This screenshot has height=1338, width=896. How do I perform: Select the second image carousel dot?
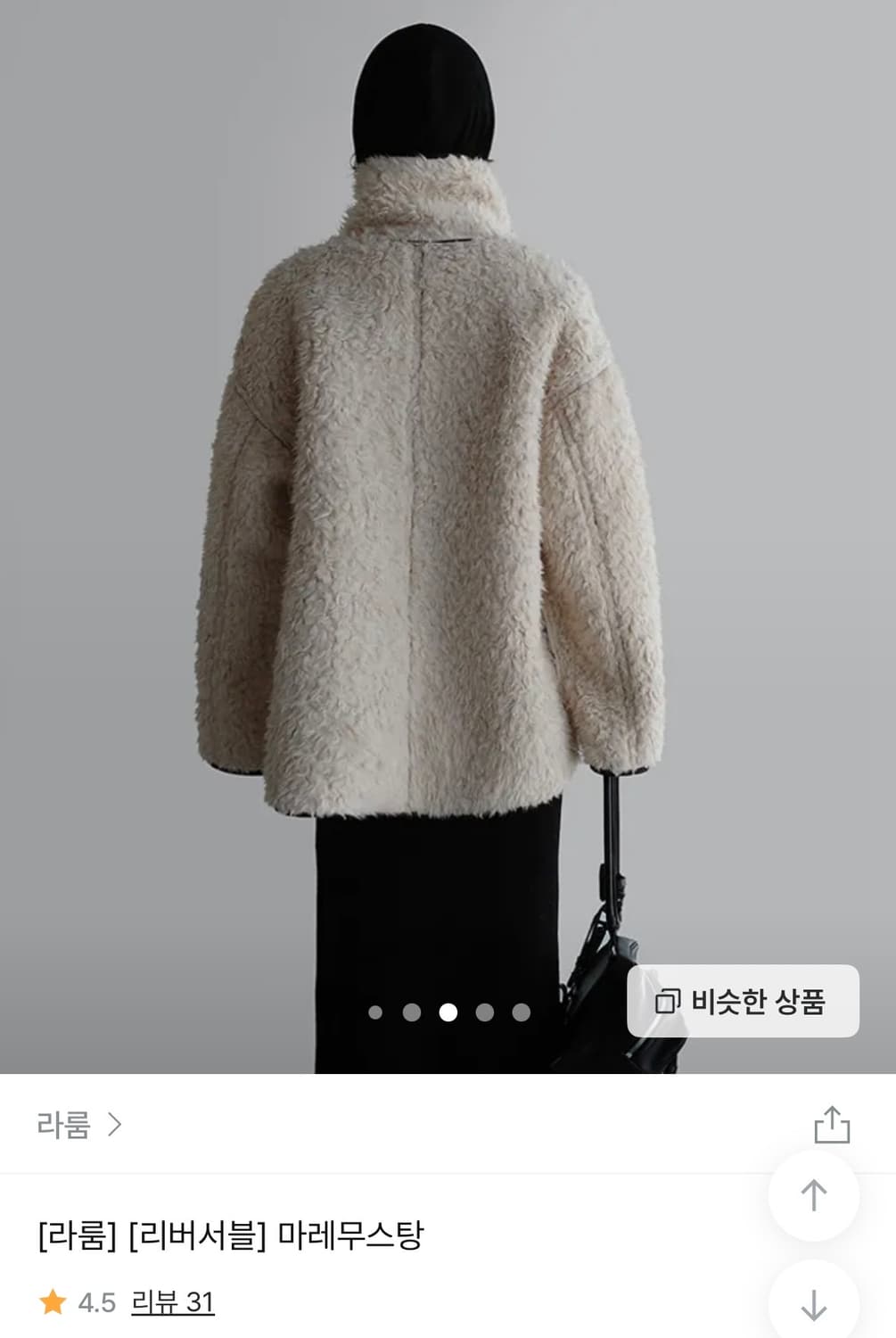[x=413, y=1011]
